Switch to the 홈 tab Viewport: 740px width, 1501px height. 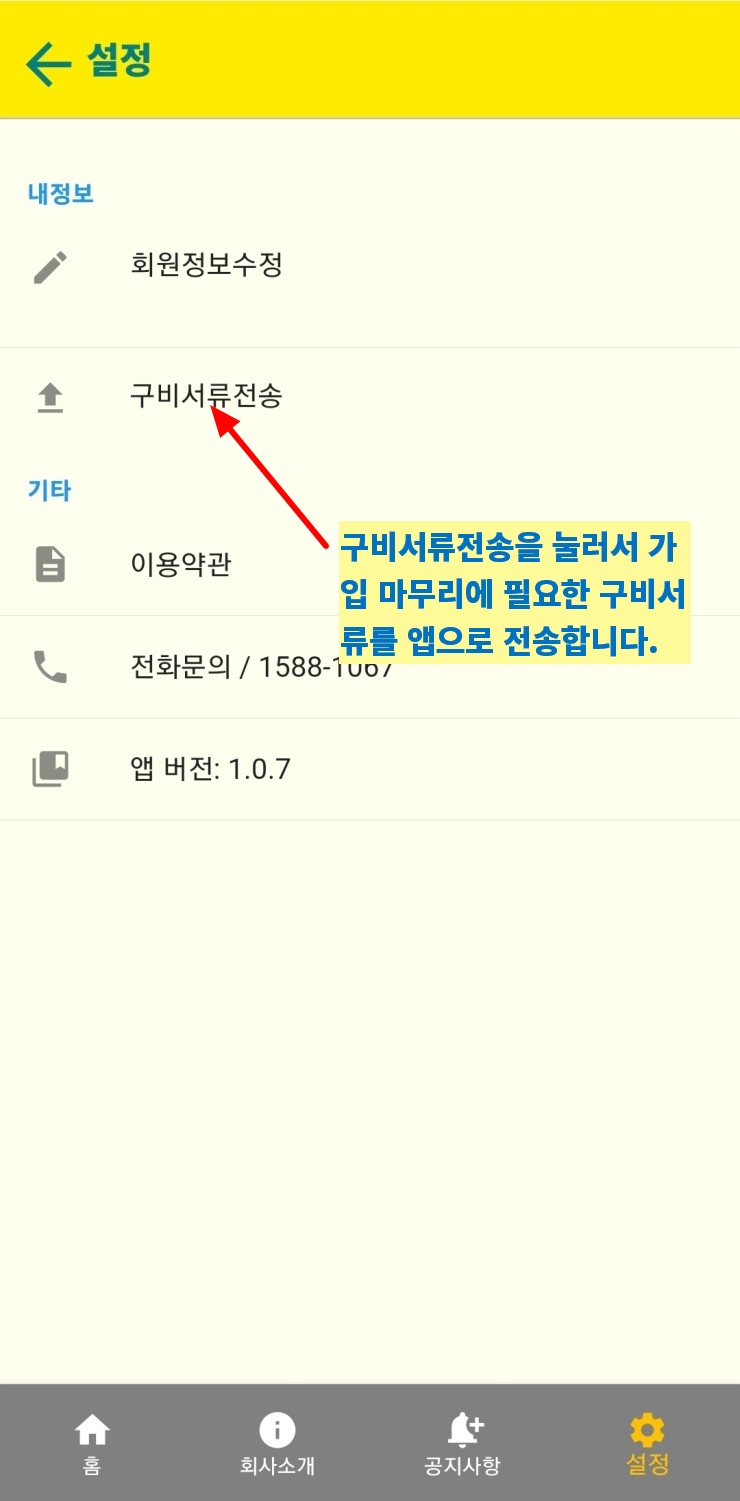point(92,1445)
